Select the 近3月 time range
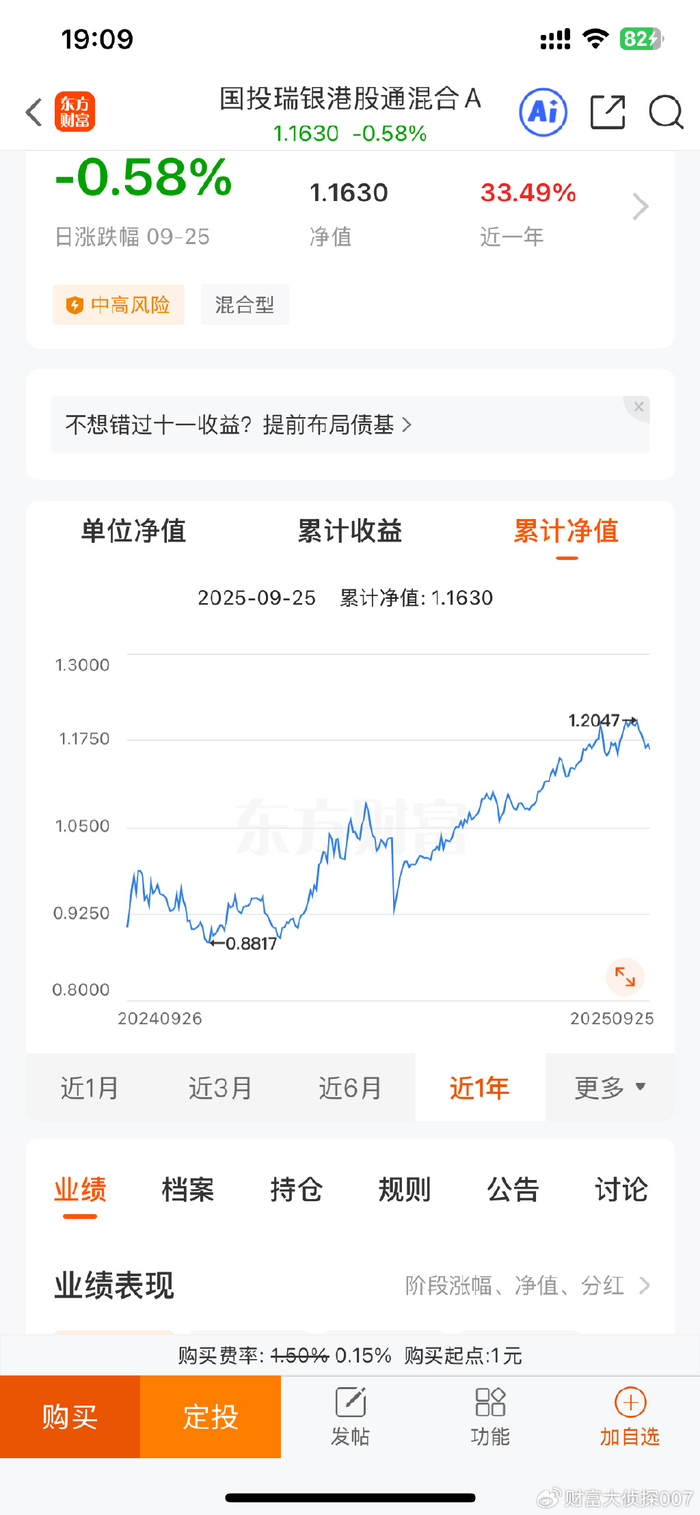Screen dimensions: 700x1515 [220, 1088]
